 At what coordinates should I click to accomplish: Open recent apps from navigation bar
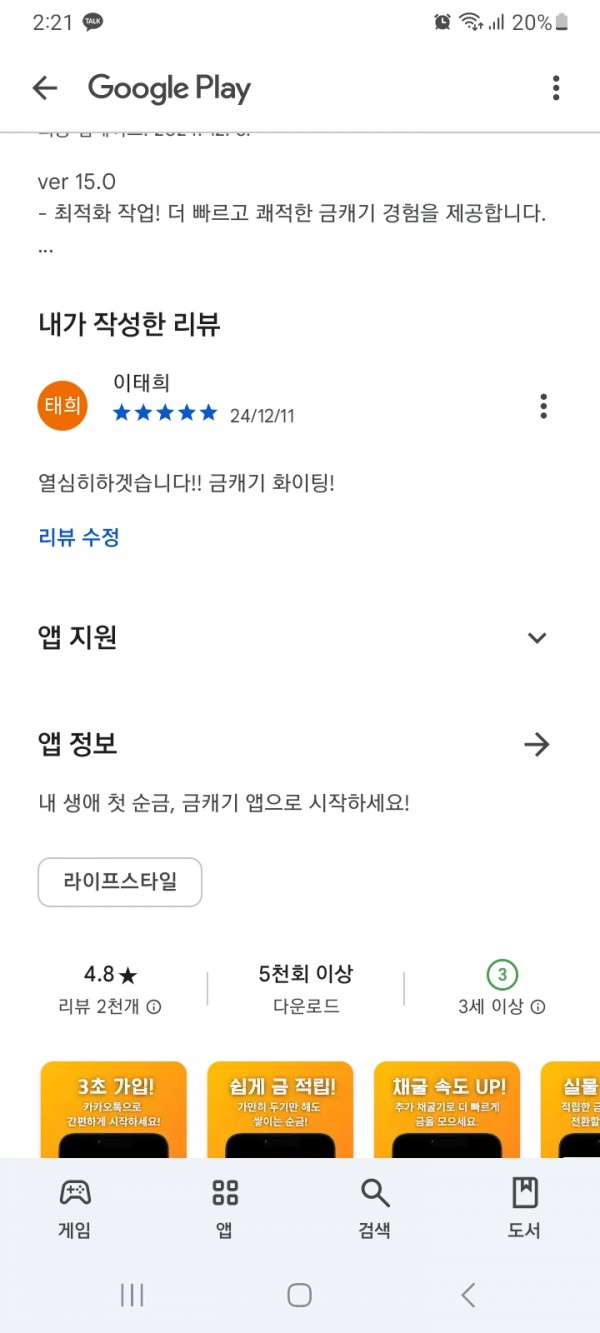(132, 1295)
